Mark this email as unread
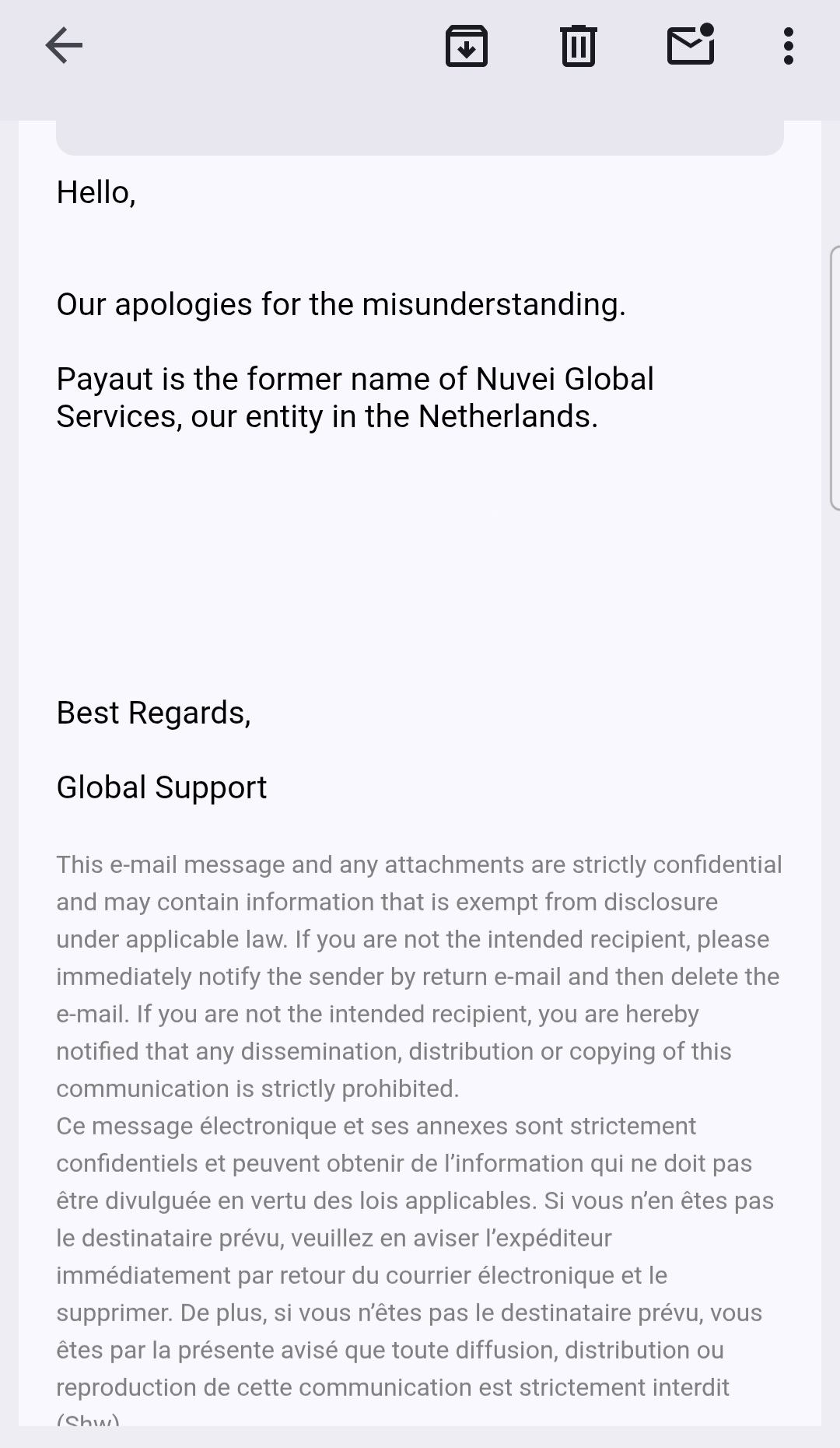 click(691, 46)
